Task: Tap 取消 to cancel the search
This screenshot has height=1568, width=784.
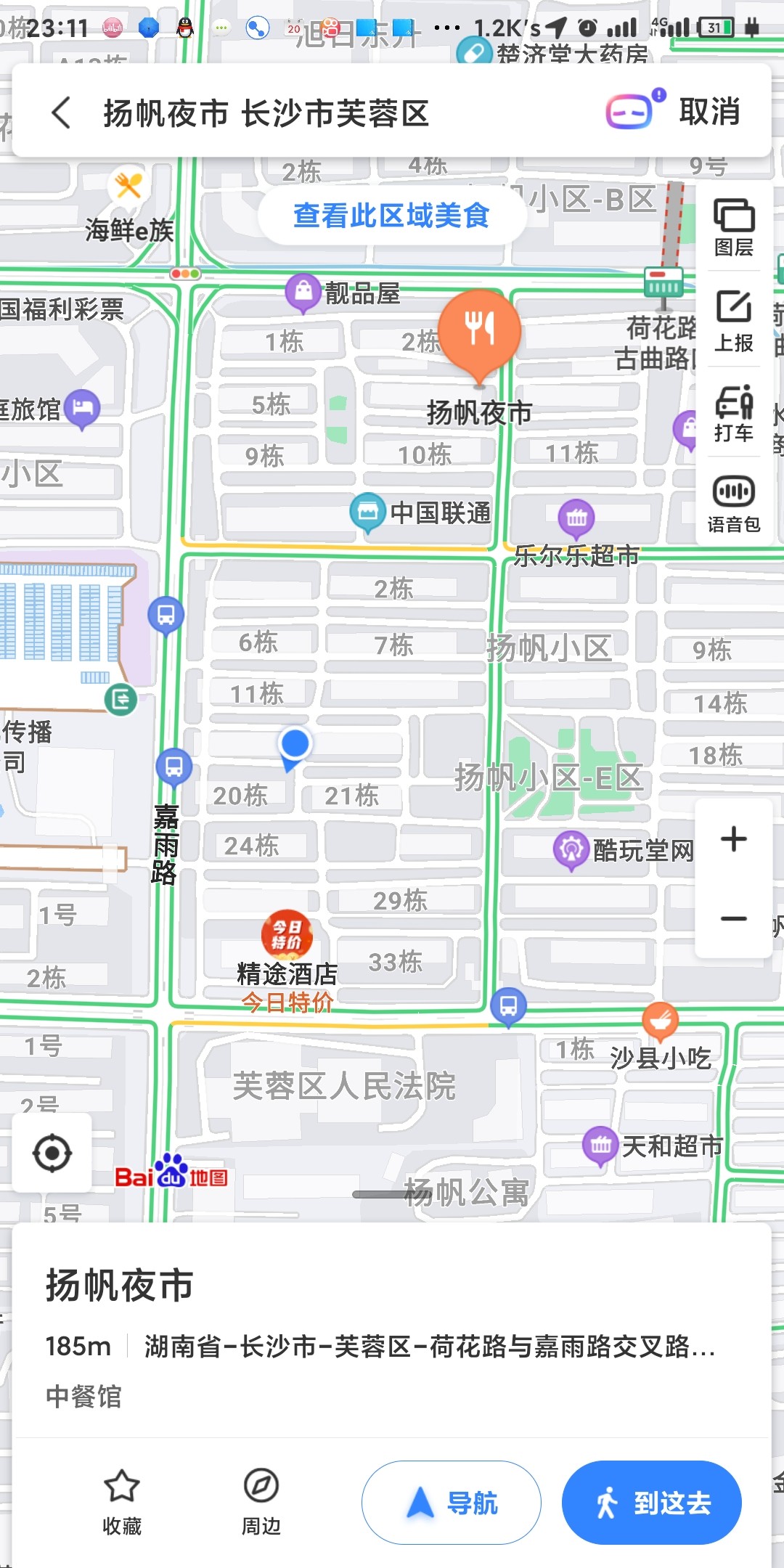Action: click(709, 112)
